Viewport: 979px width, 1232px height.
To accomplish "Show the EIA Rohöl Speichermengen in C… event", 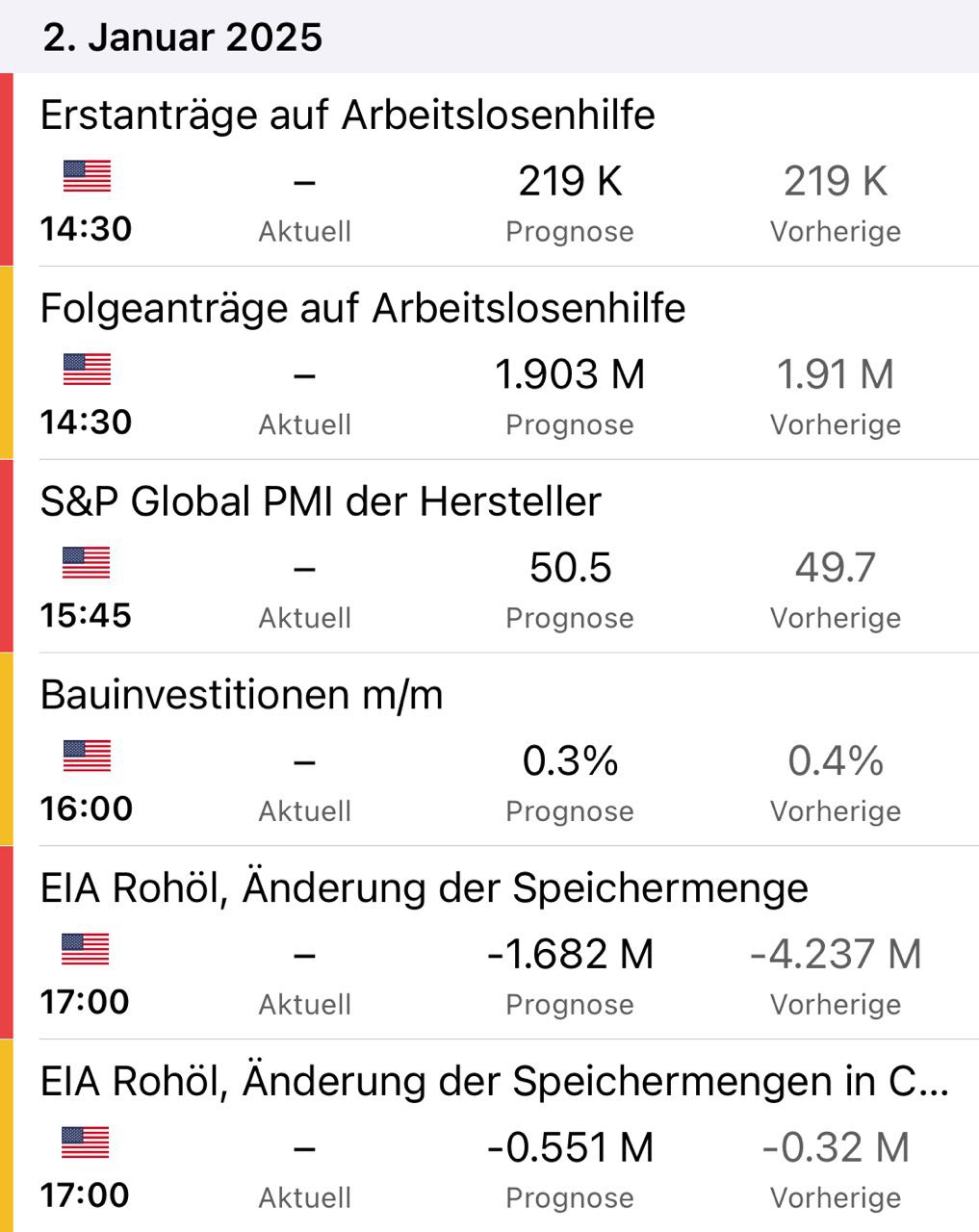I will pyautogui.click(x=494, y=1082).
